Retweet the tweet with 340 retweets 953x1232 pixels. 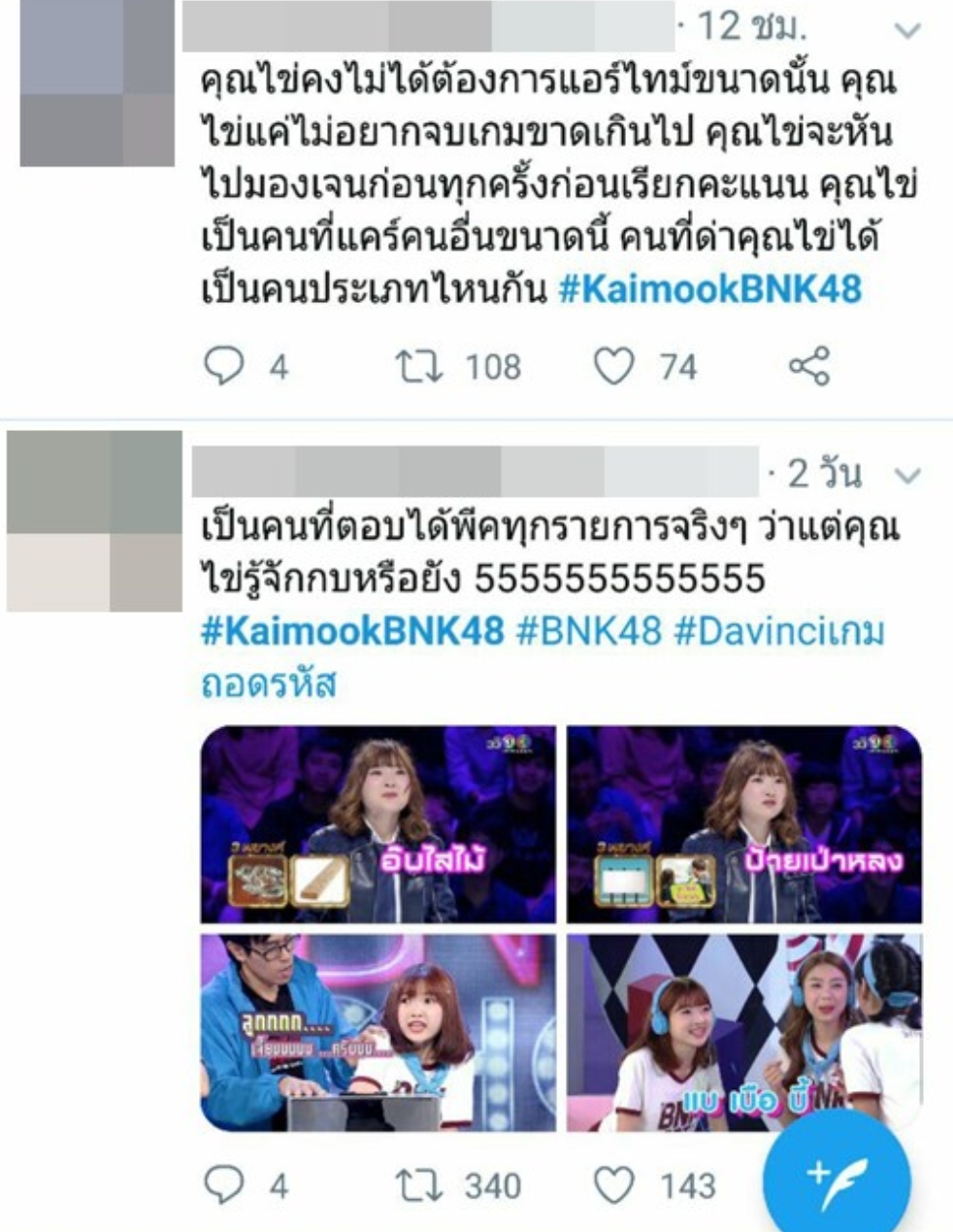pos(419,1185)
